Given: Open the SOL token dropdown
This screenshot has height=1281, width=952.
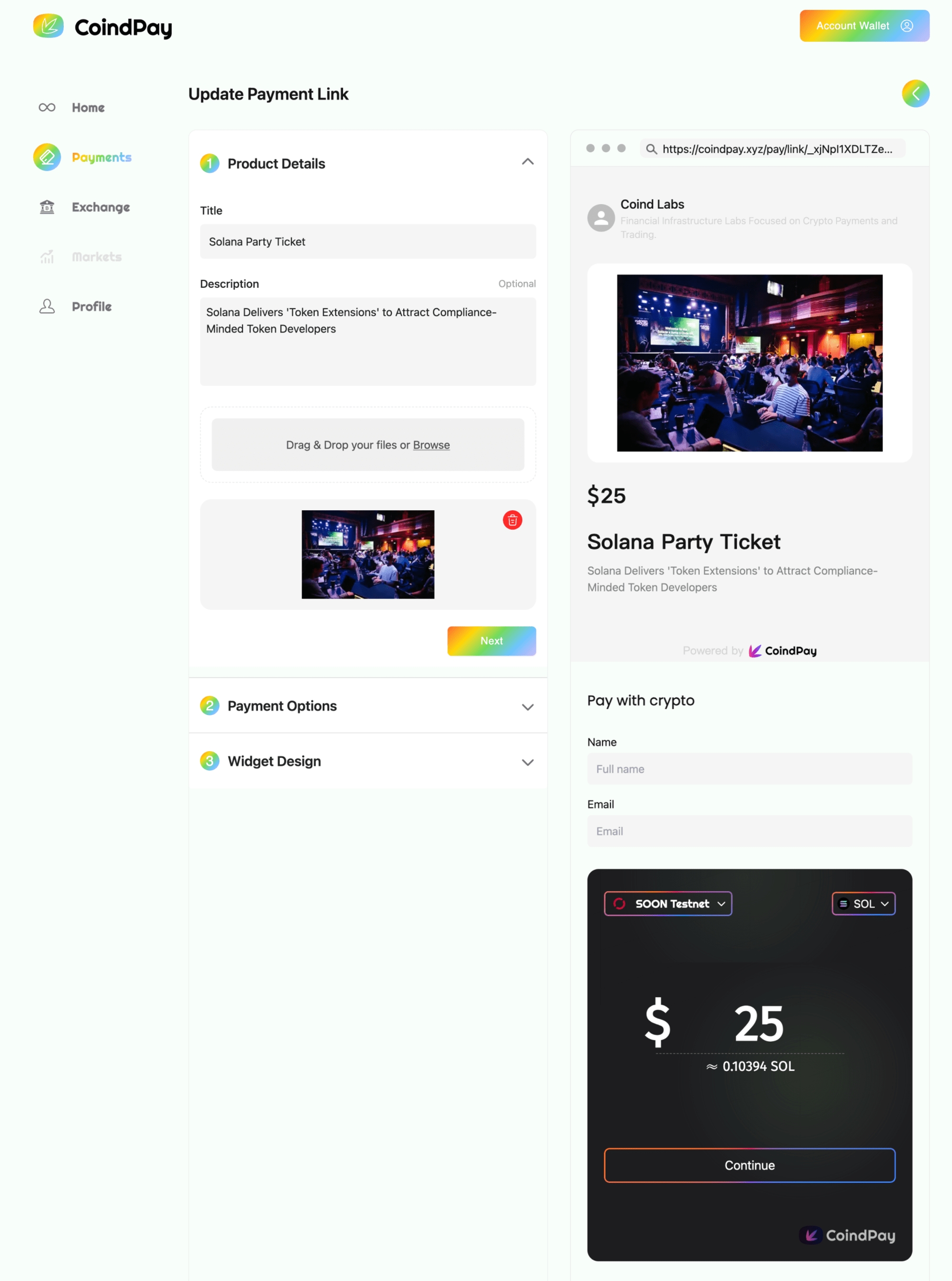Looking at the screenshot, I should click(x=863, y=904).
